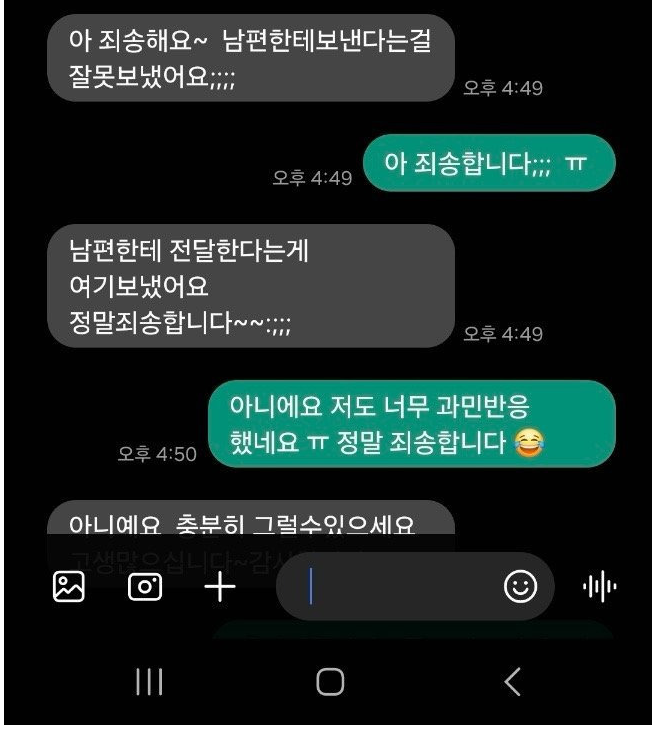Open the gallery image picker

point(69,587)
